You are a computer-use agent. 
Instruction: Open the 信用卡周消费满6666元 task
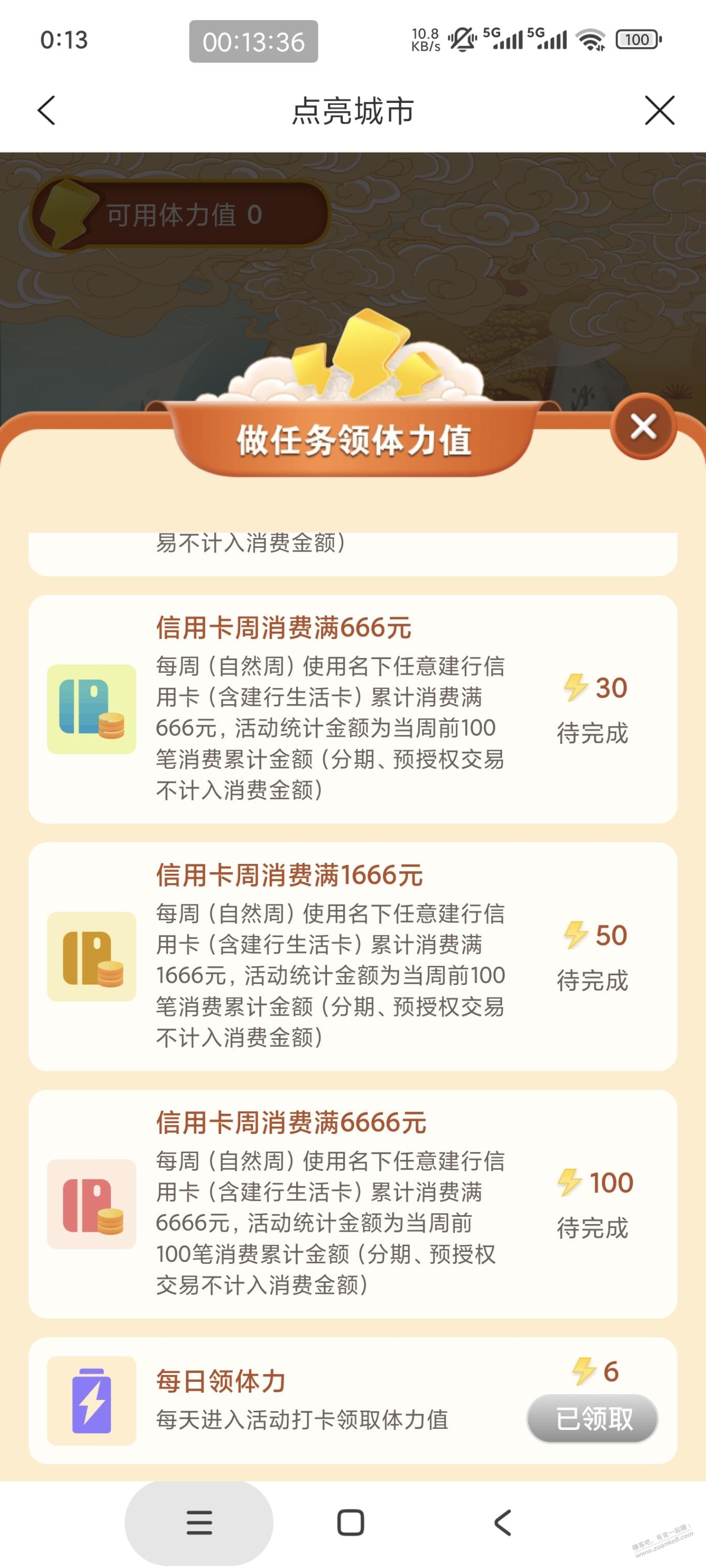tap(352, 1205)
